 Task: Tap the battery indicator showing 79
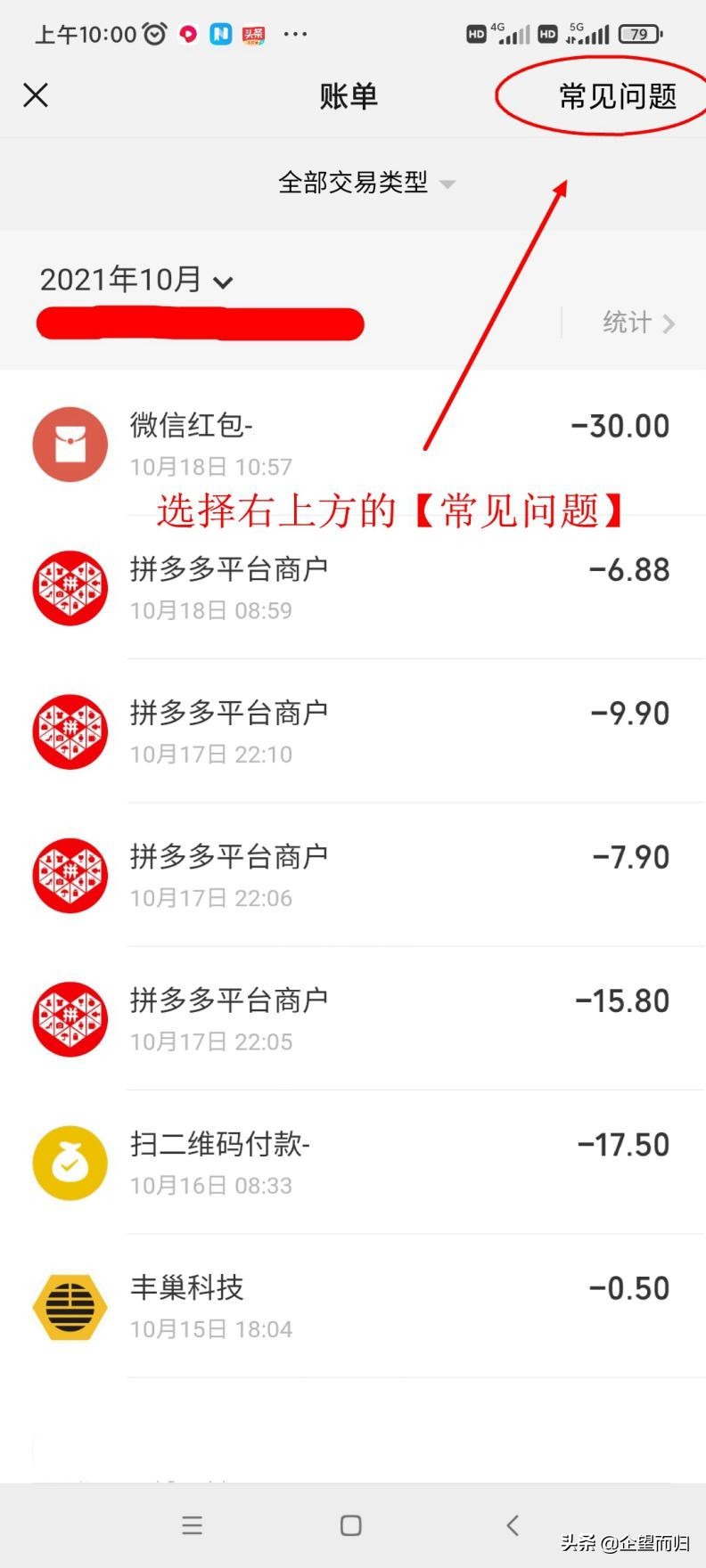[638, 33]
